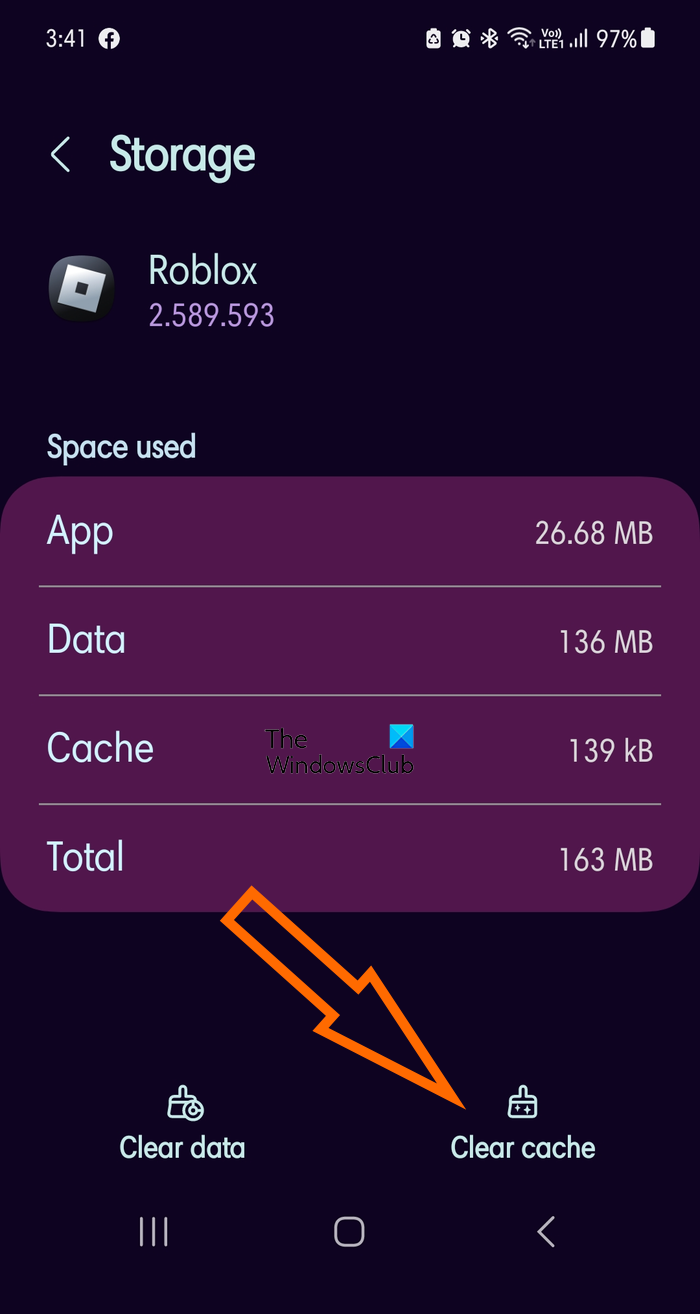This screenshot has width=700, height=1314.
Task: Tap the system back button
Action: pos(546,1232)
